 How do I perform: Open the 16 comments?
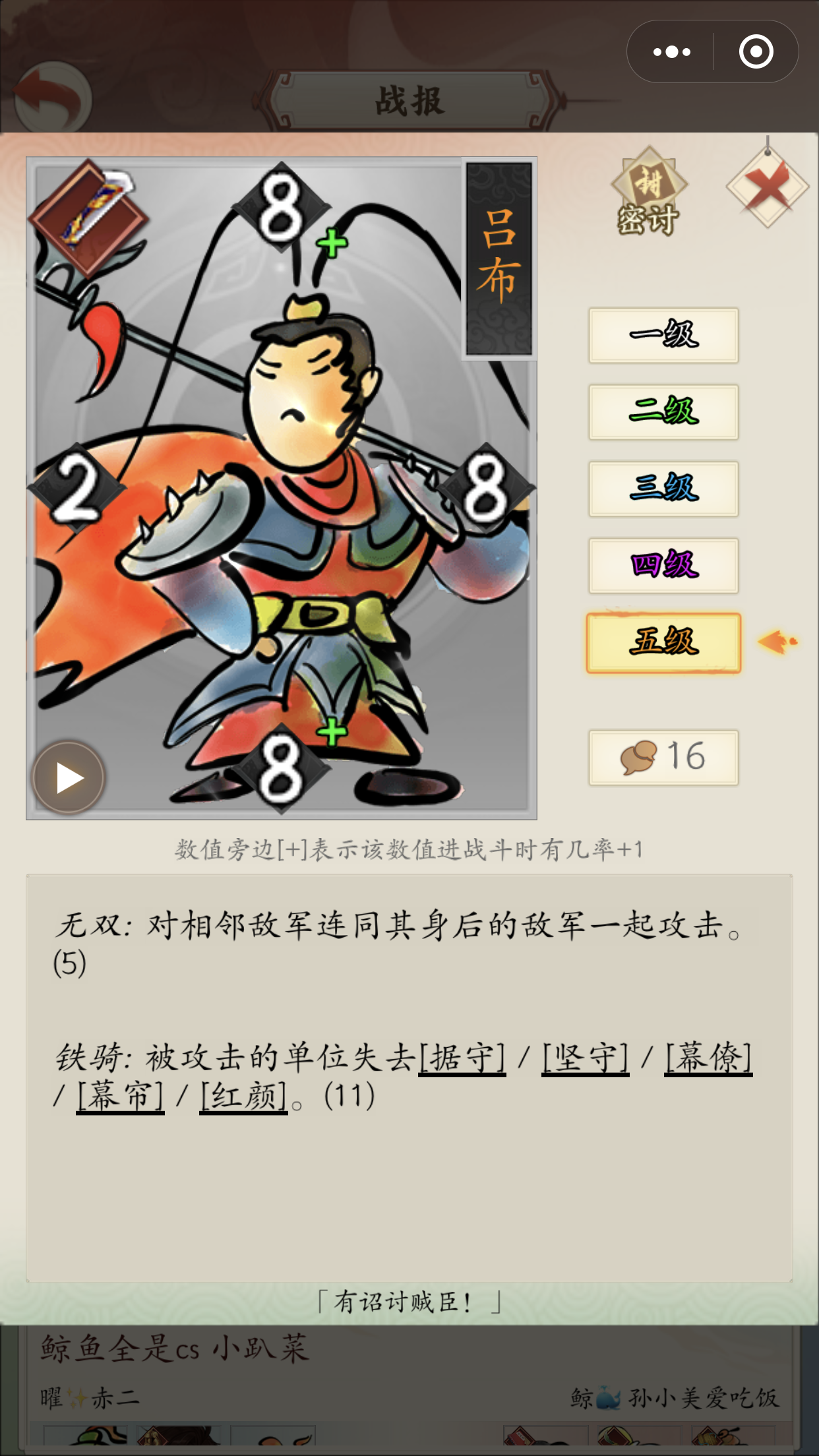[x=663, y=757]
